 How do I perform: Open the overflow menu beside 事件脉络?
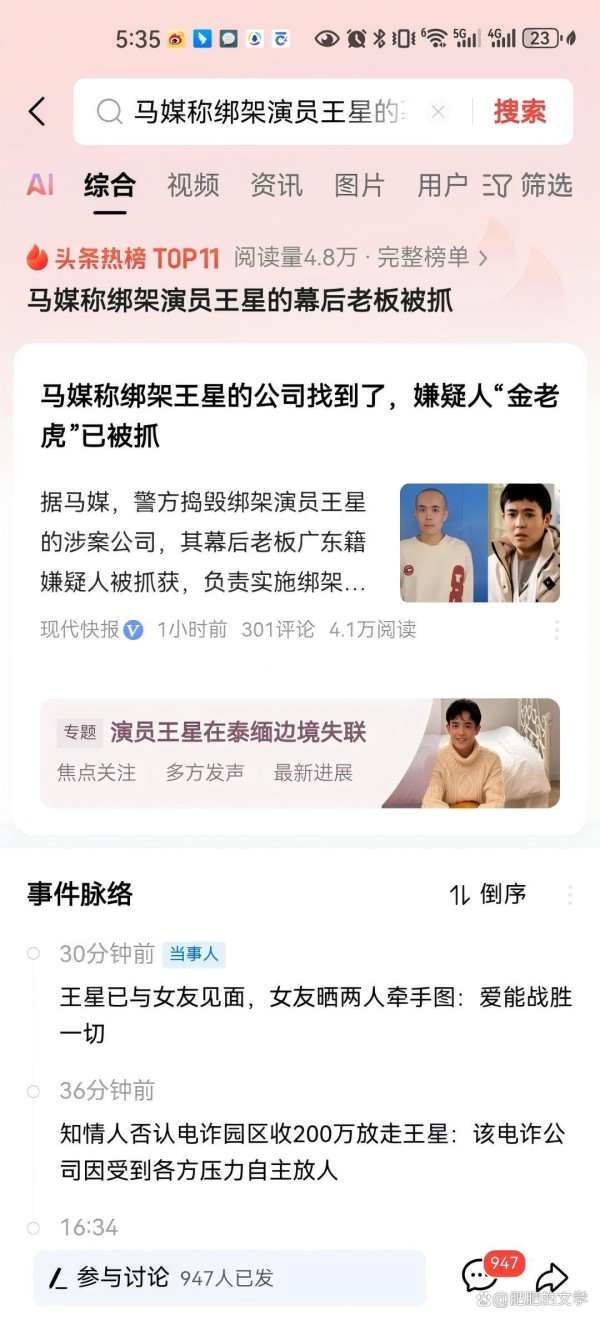[x=569, y=894]
